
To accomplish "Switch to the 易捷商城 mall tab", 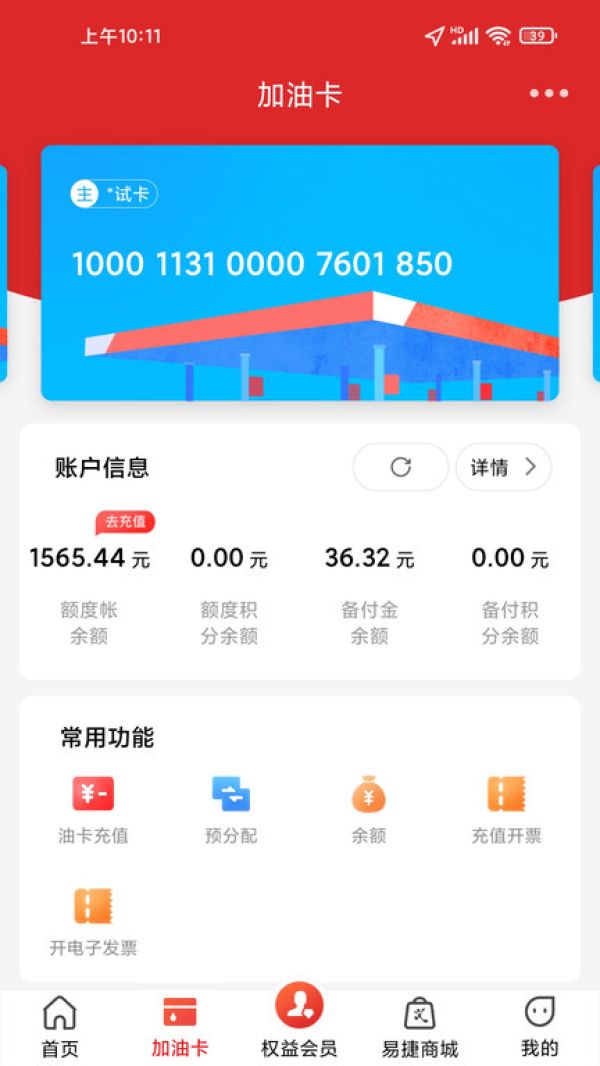I will point(420,1026).
